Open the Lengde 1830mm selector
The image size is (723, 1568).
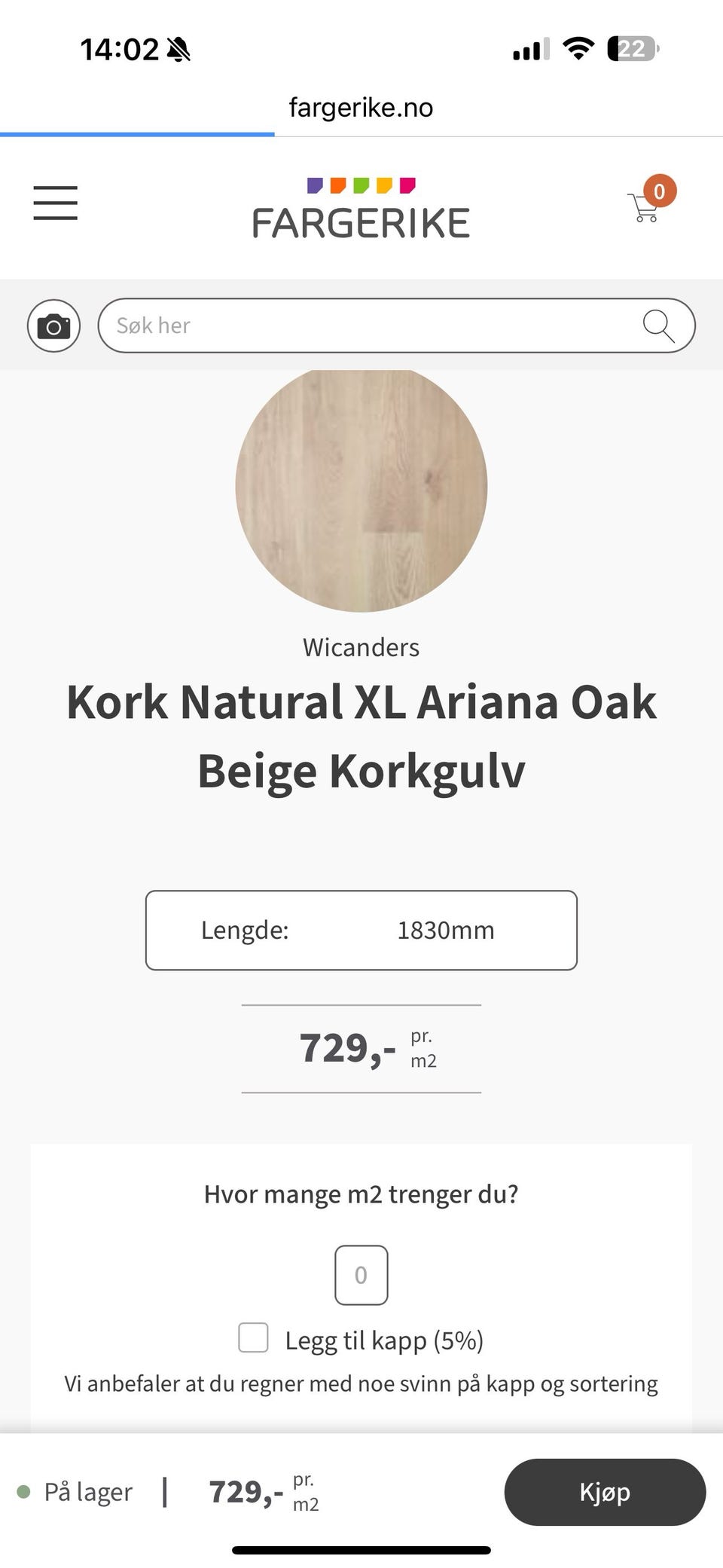(x=361, y=930)
